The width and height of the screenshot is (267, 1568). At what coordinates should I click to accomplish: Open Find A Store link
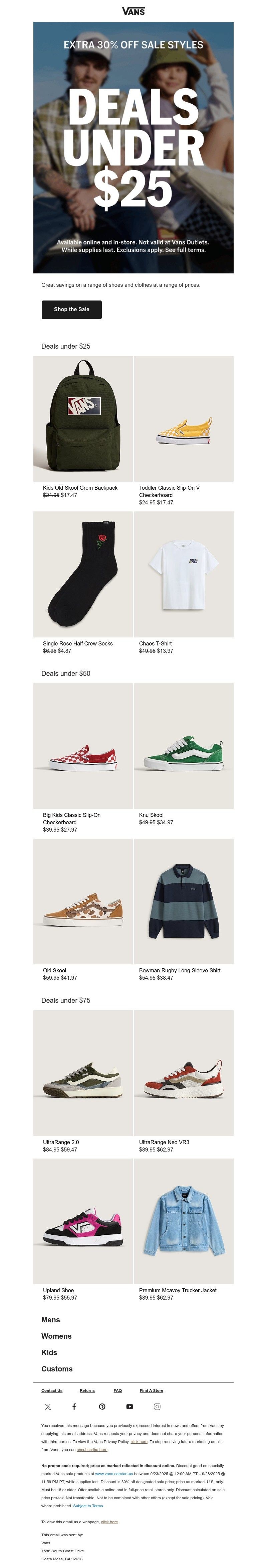tap(151, 1390)
